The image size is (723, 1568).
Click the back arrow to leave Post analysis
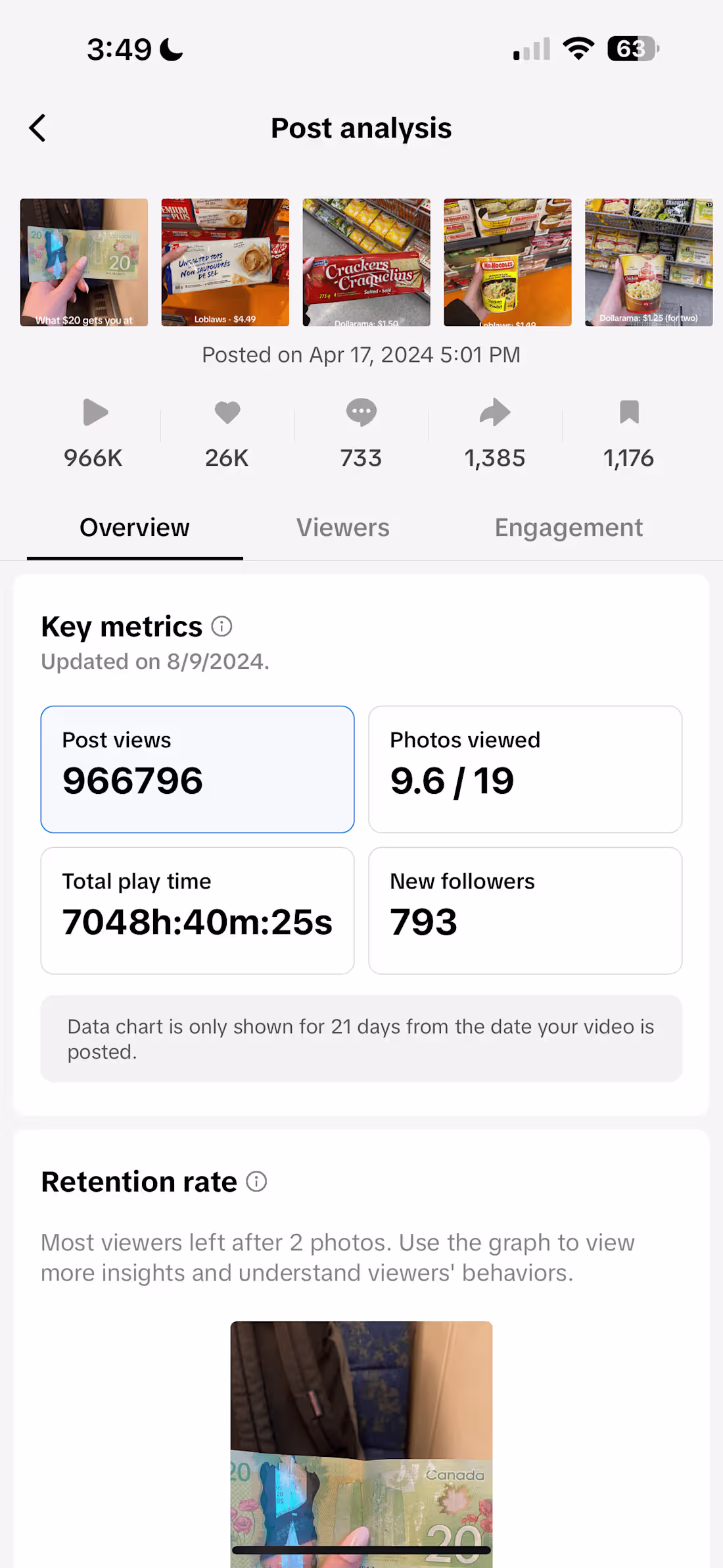pyautogui.click(x=37, y=128)
